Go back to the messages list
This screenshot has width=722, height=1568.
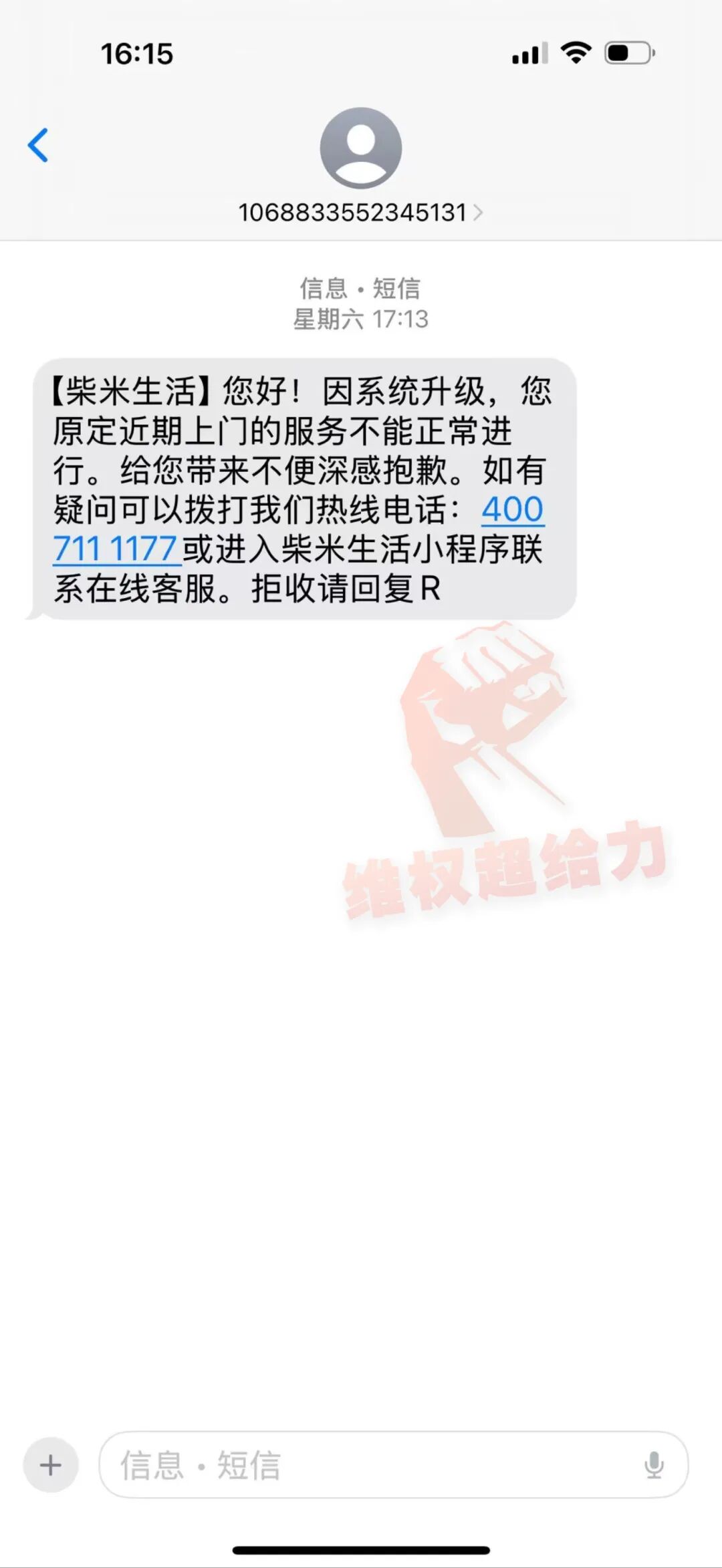[x=38, y=145]
